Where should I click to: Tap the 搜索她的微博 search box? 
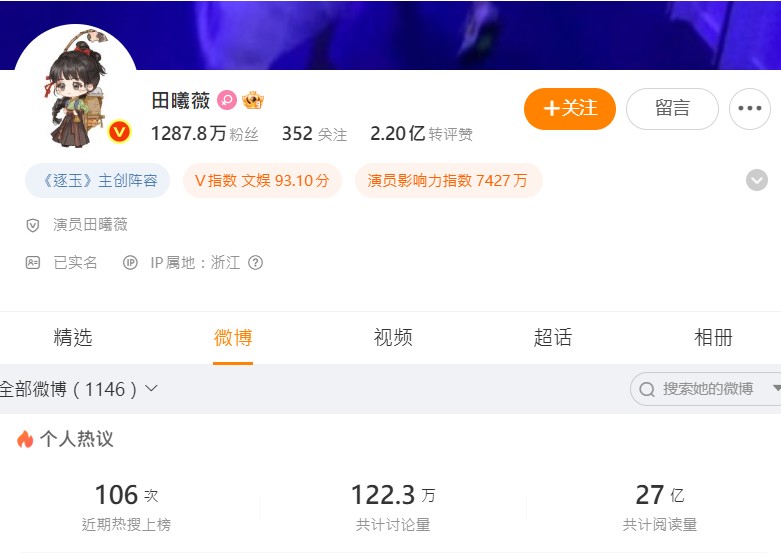[706, 389]
